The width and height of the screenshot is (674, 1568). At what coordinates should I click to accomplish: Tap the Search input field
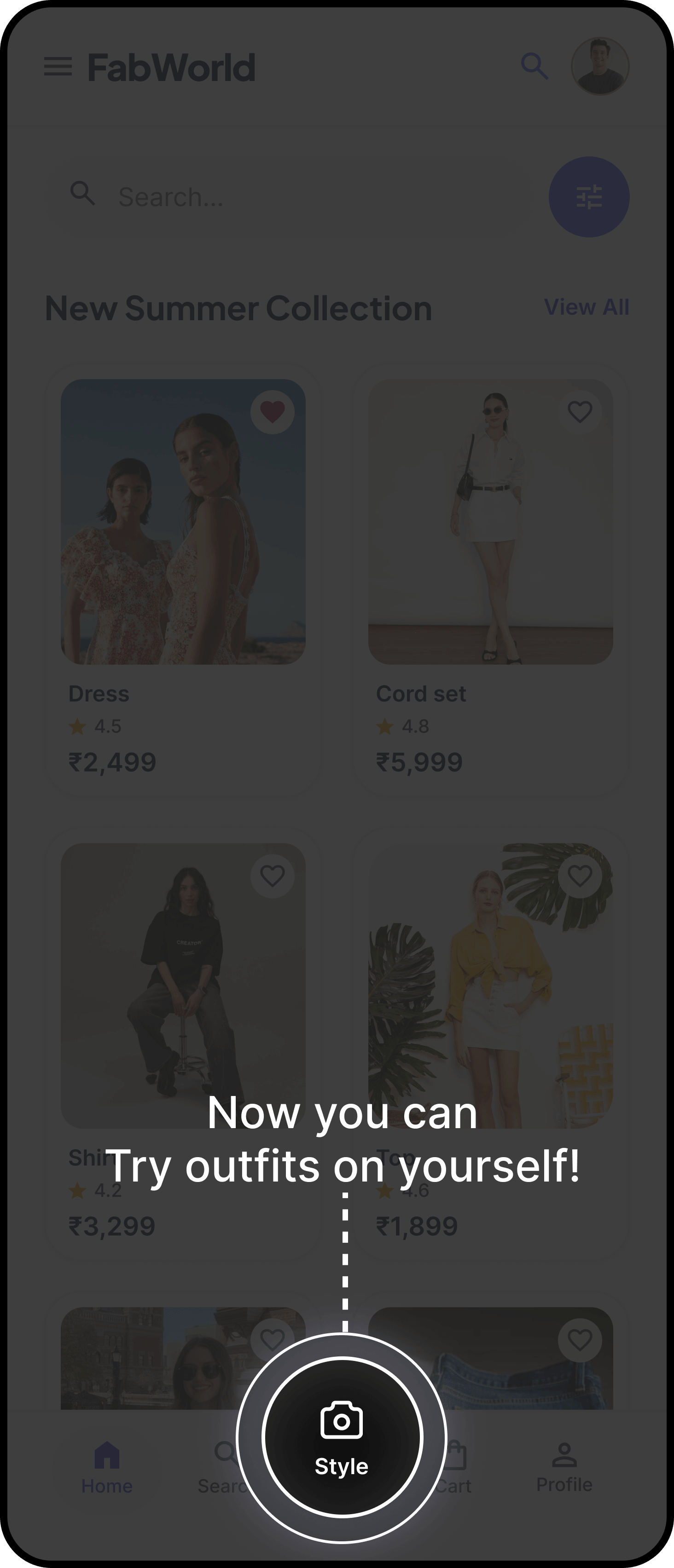point(244,196)
